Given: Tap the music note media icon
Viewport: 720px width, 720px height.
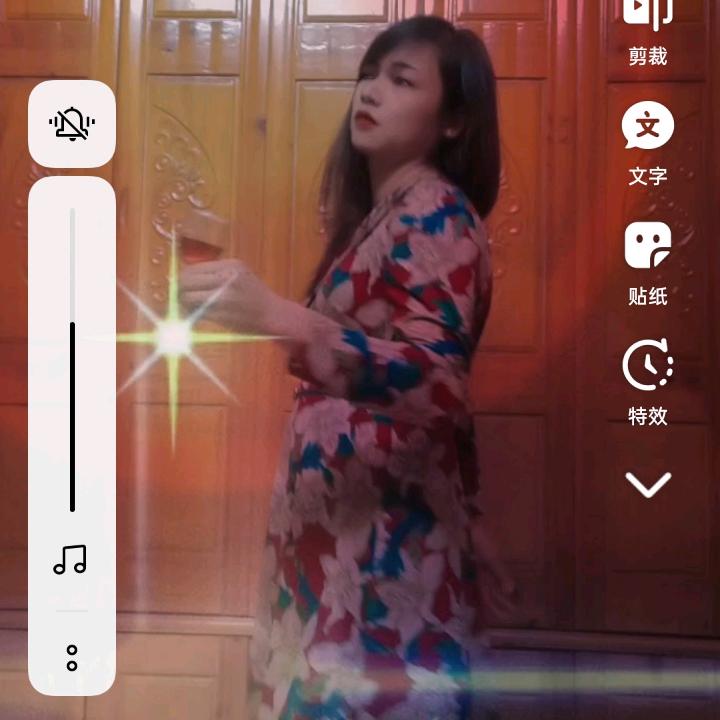Looking at the screenshot, I should coord(71,560).
